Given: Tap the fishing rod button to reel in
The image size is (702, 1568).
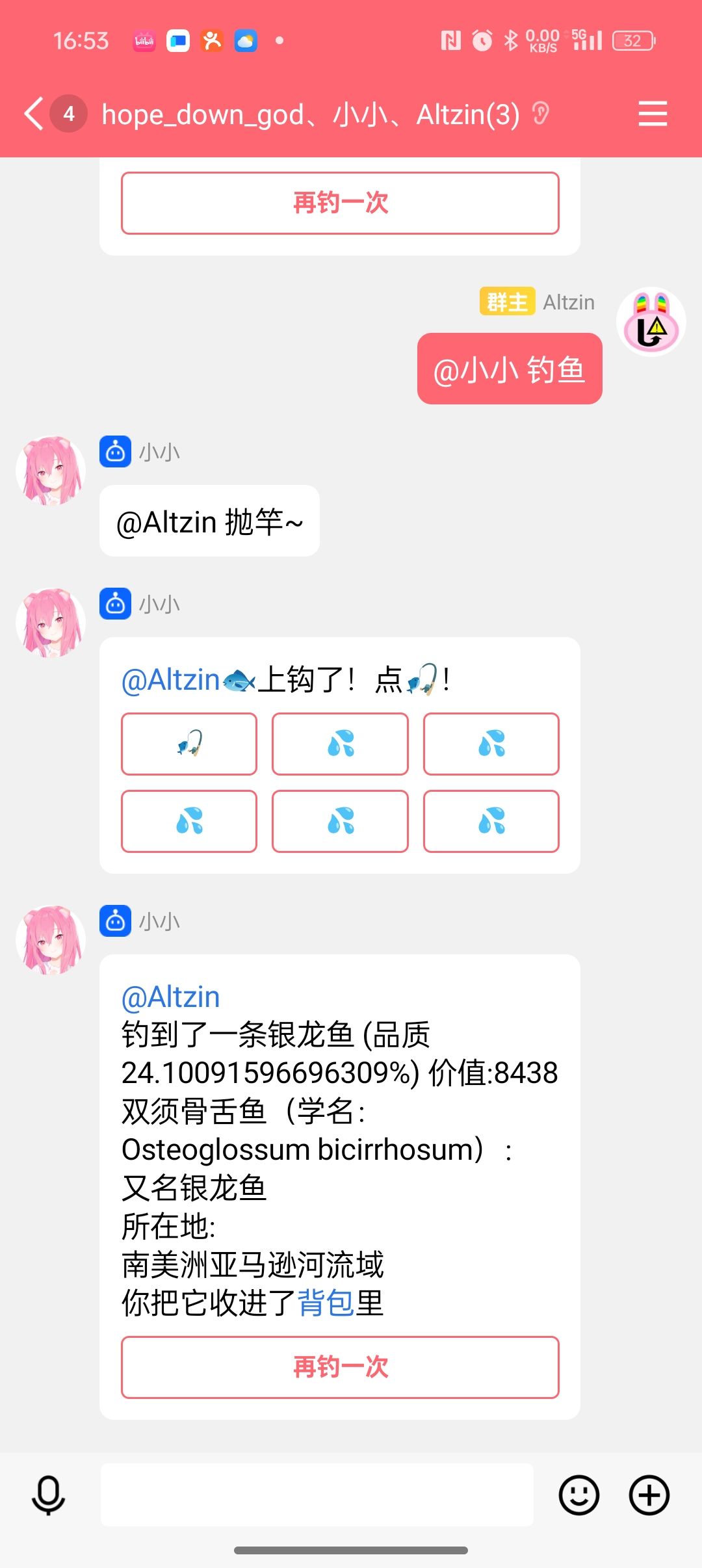Looking at the screenshot, I should click(x=189, y=744).
